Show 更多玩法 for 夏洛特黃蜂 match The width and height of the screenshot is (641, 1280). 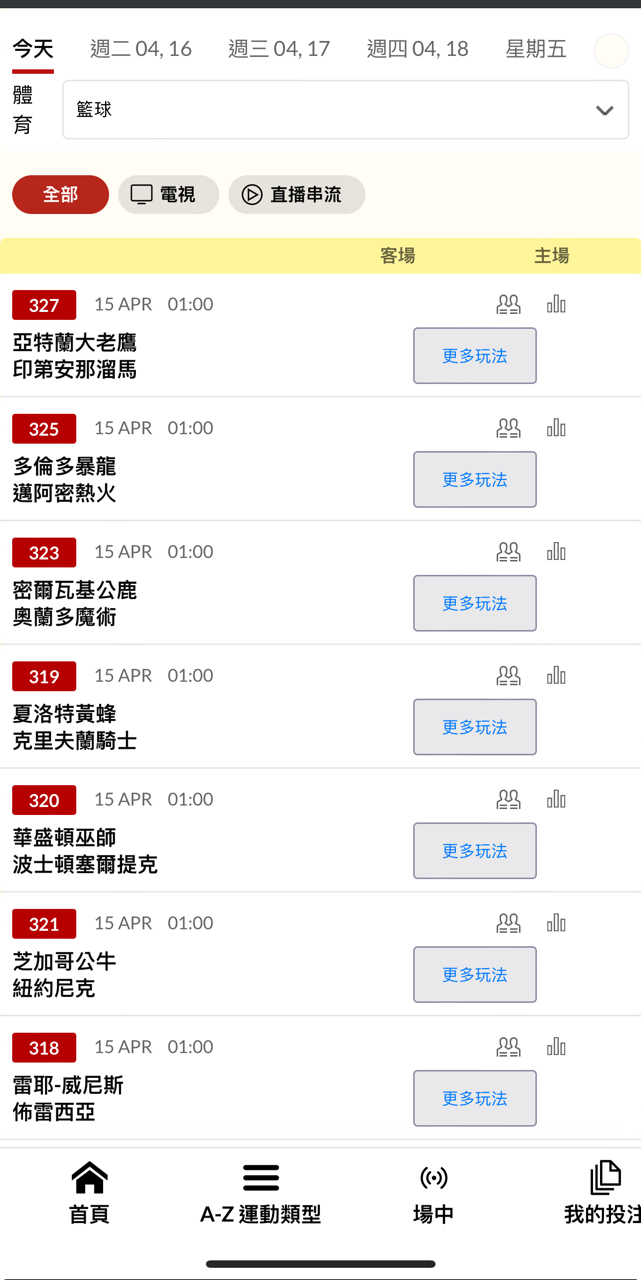click(475, 728)
